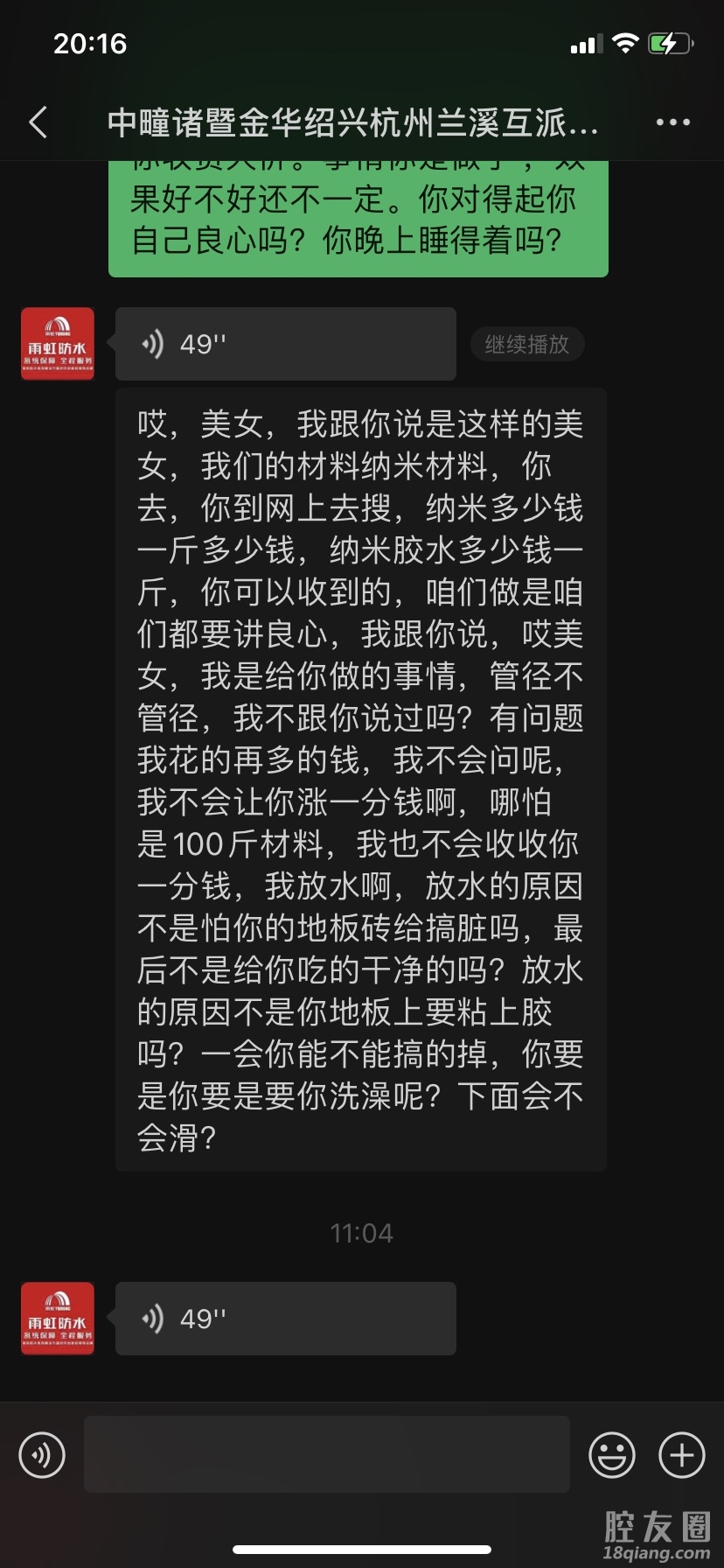Play the 49'' voice message sent at 11:04
Screen dimensions: 724x1568
tap(285, 1319)
